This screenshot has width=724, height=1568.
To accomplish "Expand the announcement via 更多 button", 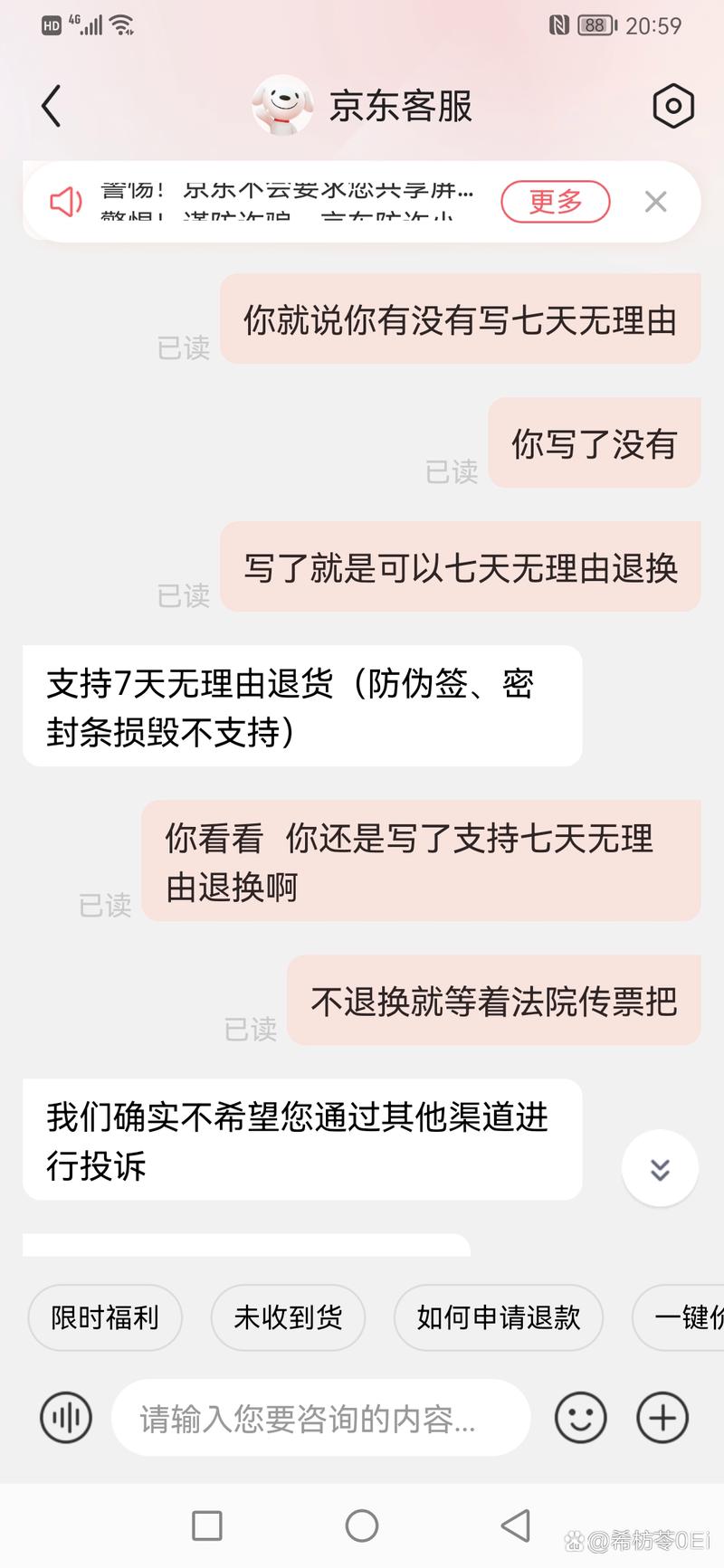I will click(x=554, y=201).
